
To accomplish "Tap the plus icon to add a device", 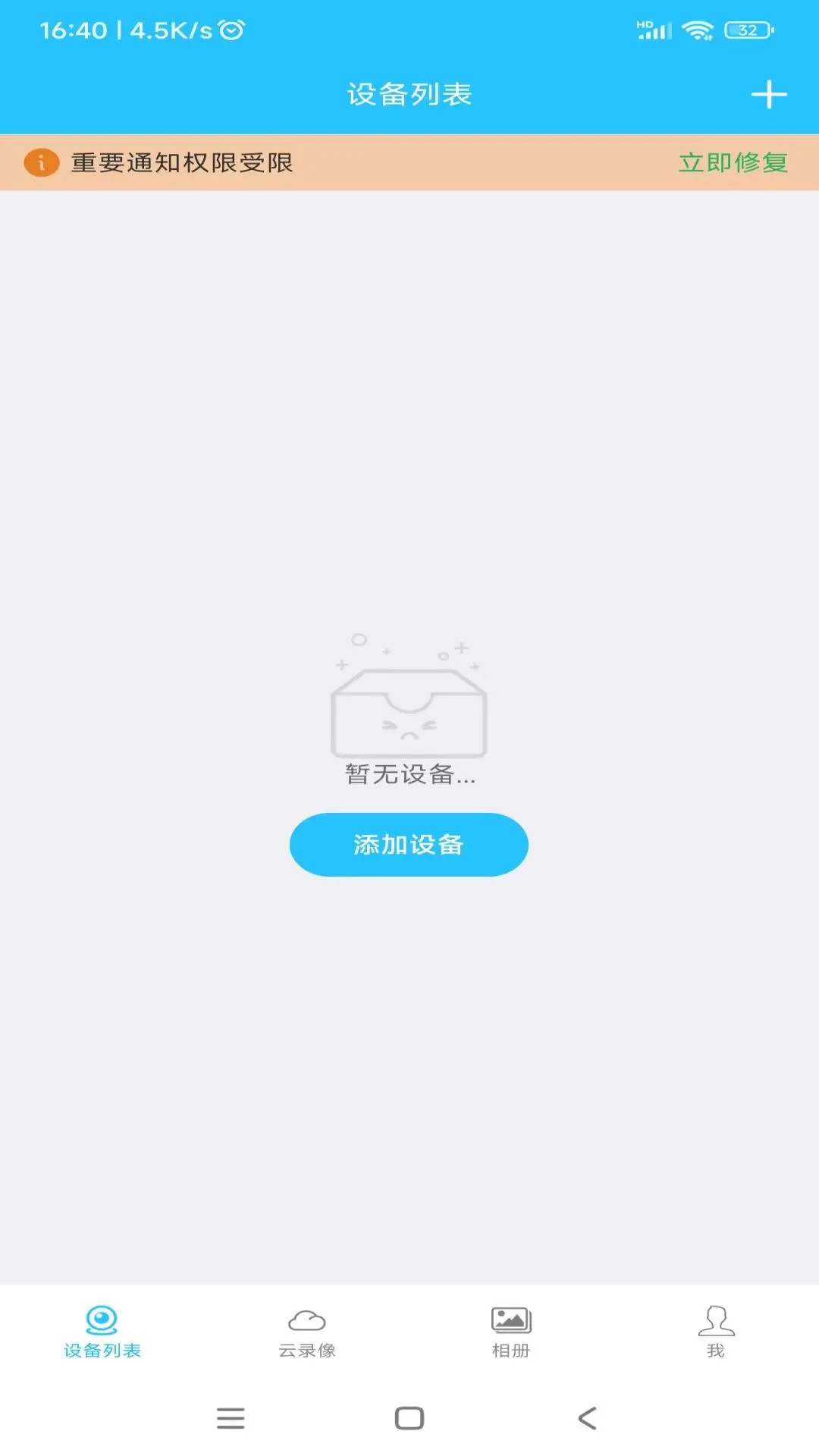I will coord(770,94).
